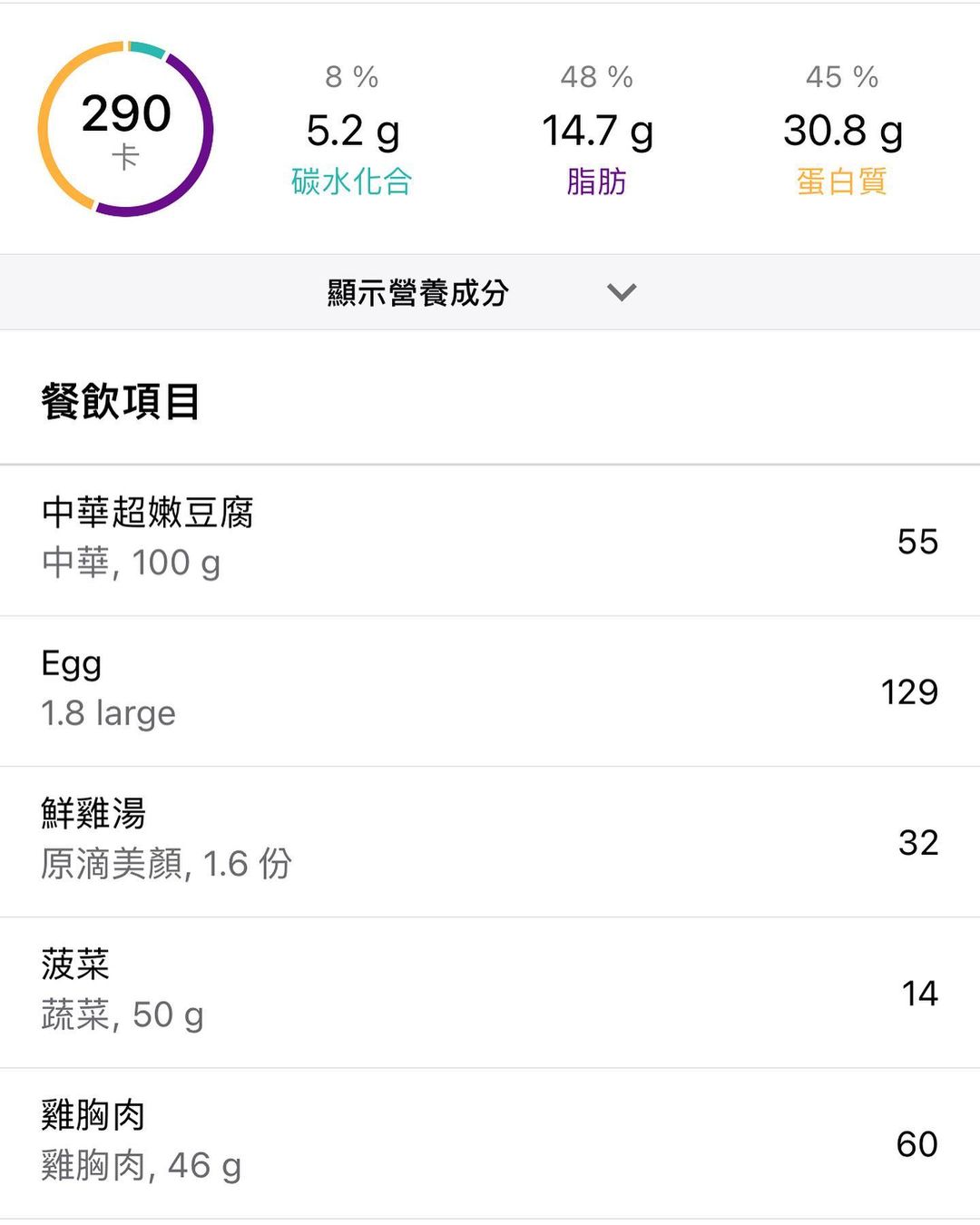Tap the 雞胸肉 46 g entry
The image size is (980, 1225).
[490, 1142]
